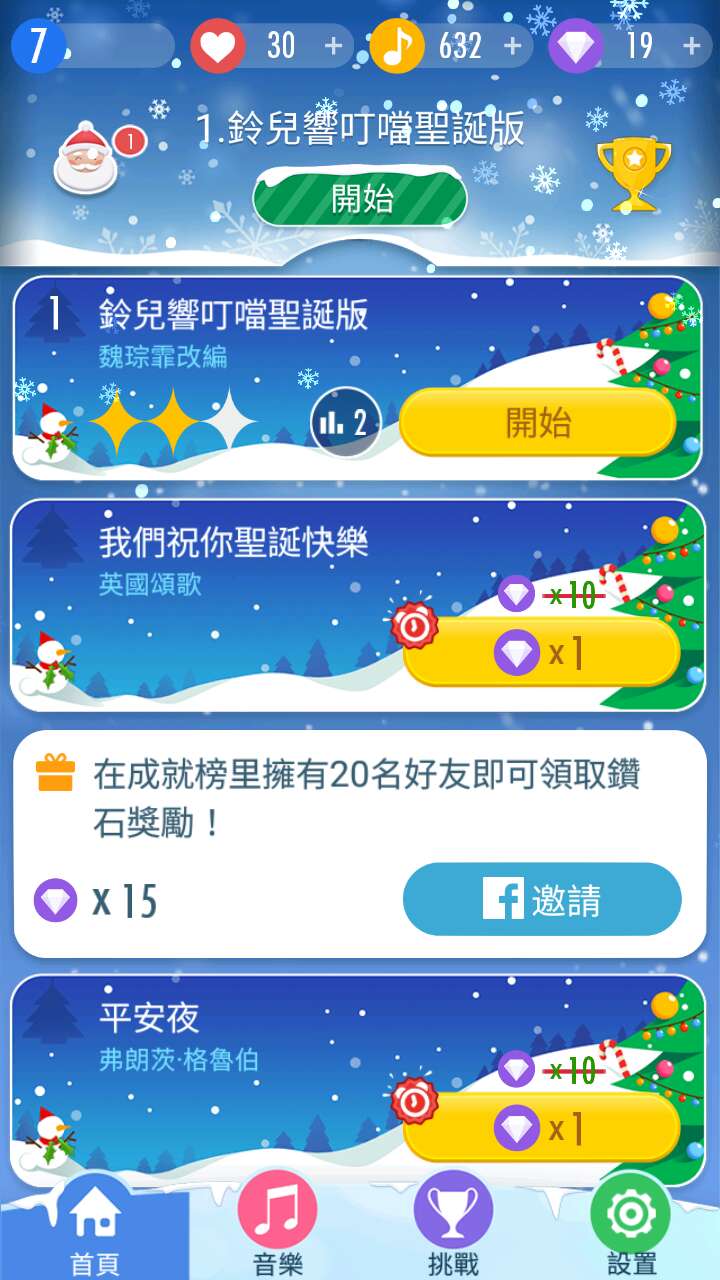Buy more diamonds with the plus

point(691,46)
